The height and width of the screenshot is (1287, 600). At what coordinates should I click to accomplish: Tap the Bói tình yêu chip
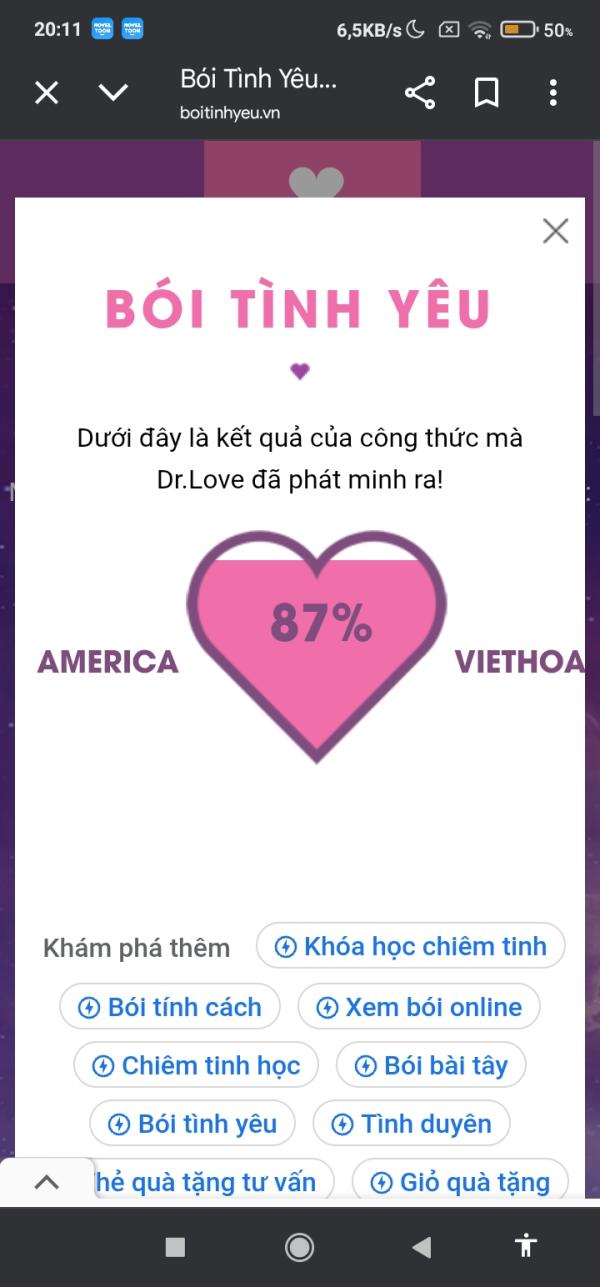[x=192, y=1123]
